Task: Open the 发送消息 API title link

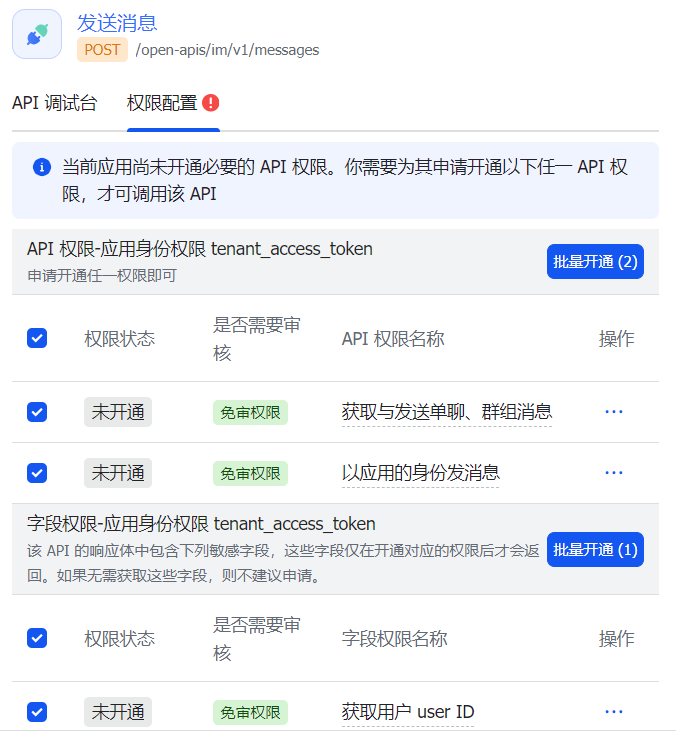Action: [x=117, y=23]
